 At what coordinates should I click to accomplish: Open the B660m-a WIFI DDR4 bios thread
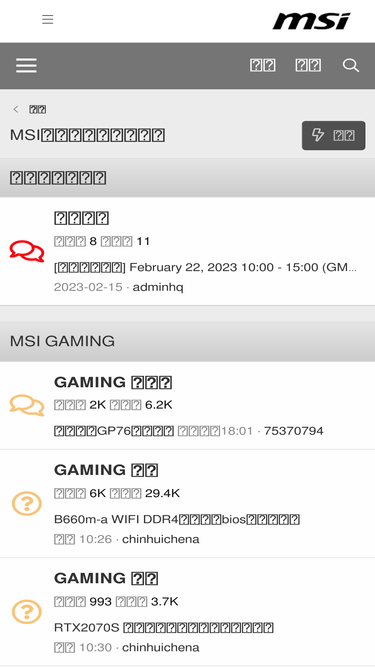(x=177, y=519)
